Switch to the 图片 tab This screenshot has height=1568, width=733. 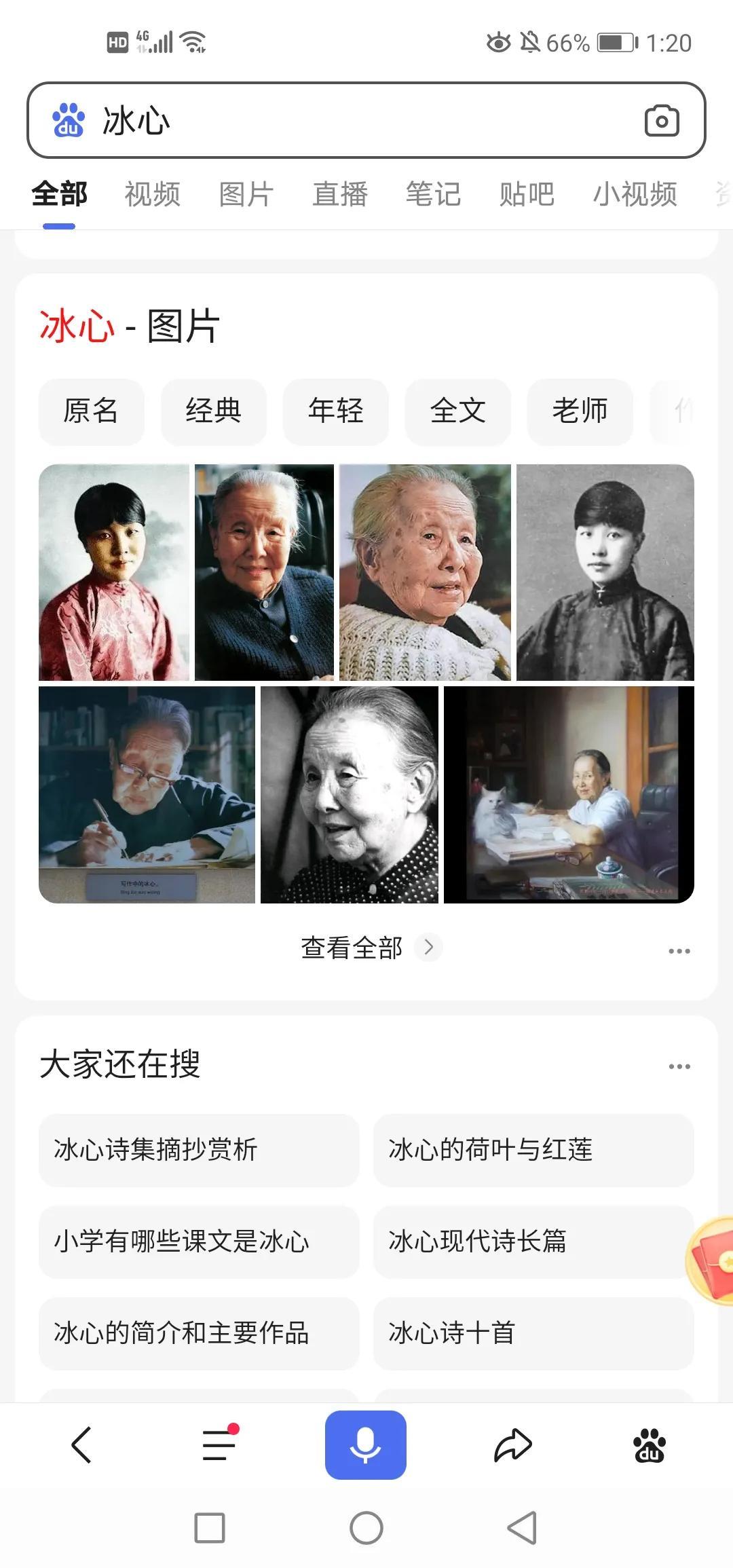coord(246,195)
